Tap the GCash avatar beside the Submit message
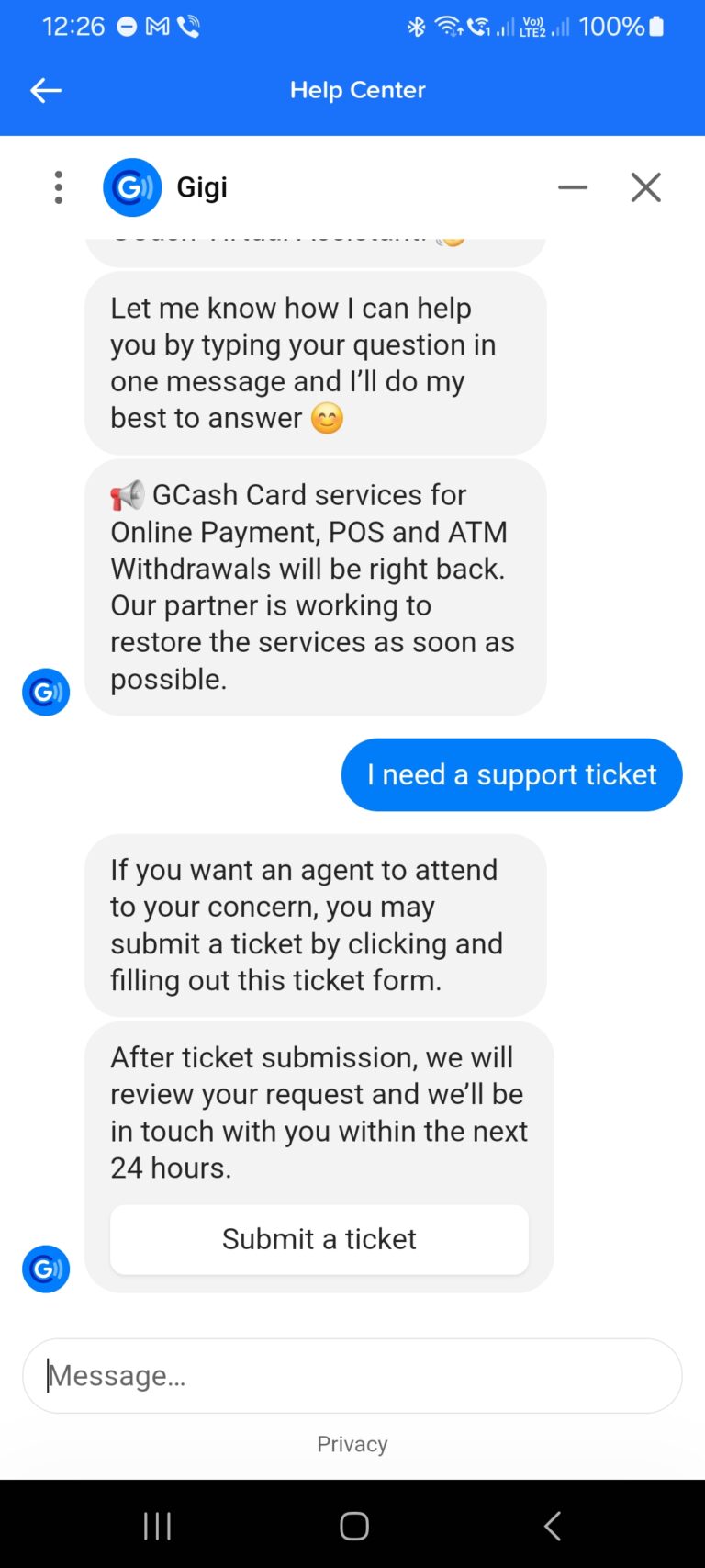This screenshot has width=705, height=1568. [x=45, y=1269]
